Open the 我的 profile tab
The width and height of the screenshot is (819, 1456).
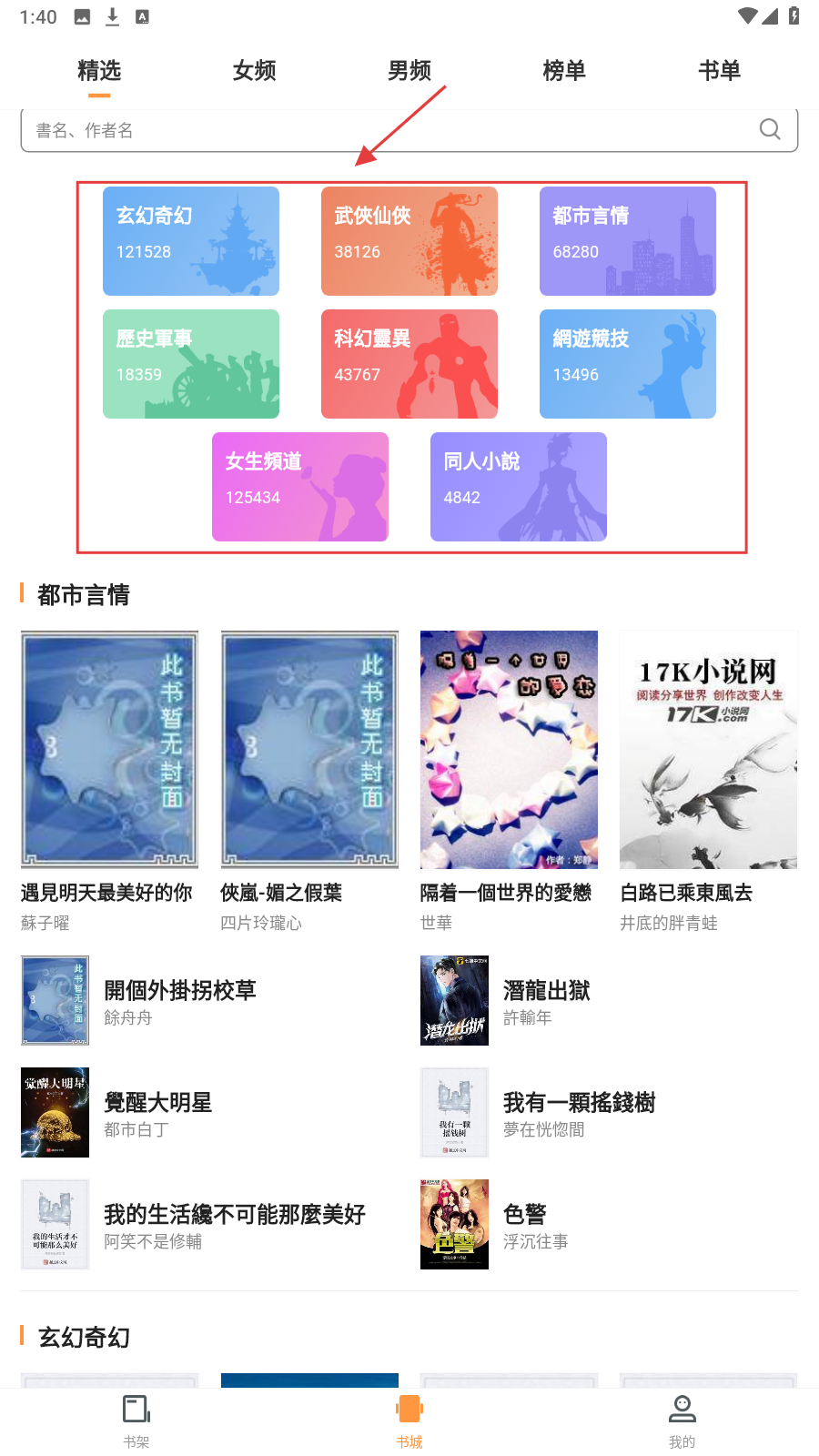682,1421
